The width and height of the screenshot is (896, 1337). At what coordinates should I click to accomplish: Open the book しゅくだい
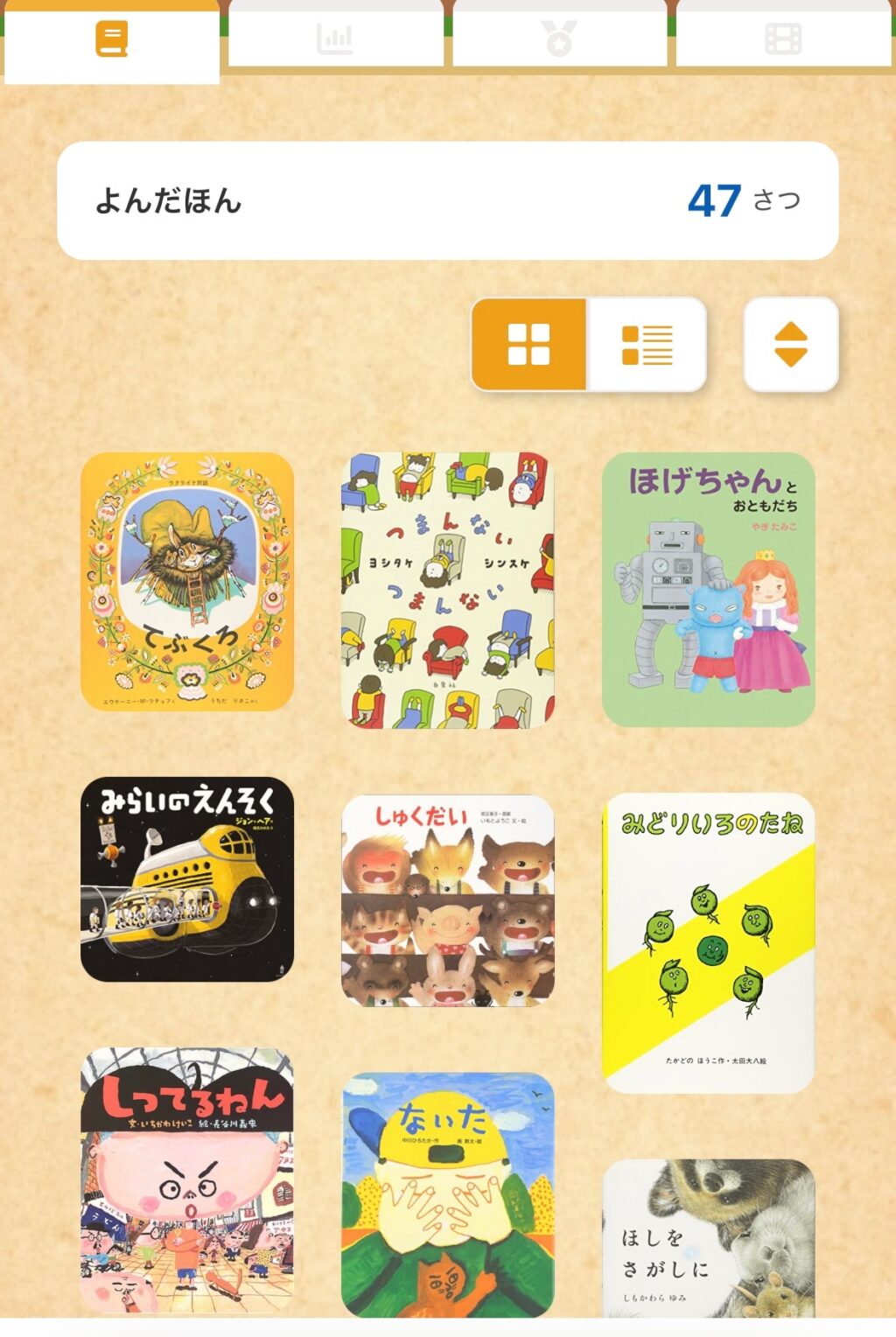[448, 900]
